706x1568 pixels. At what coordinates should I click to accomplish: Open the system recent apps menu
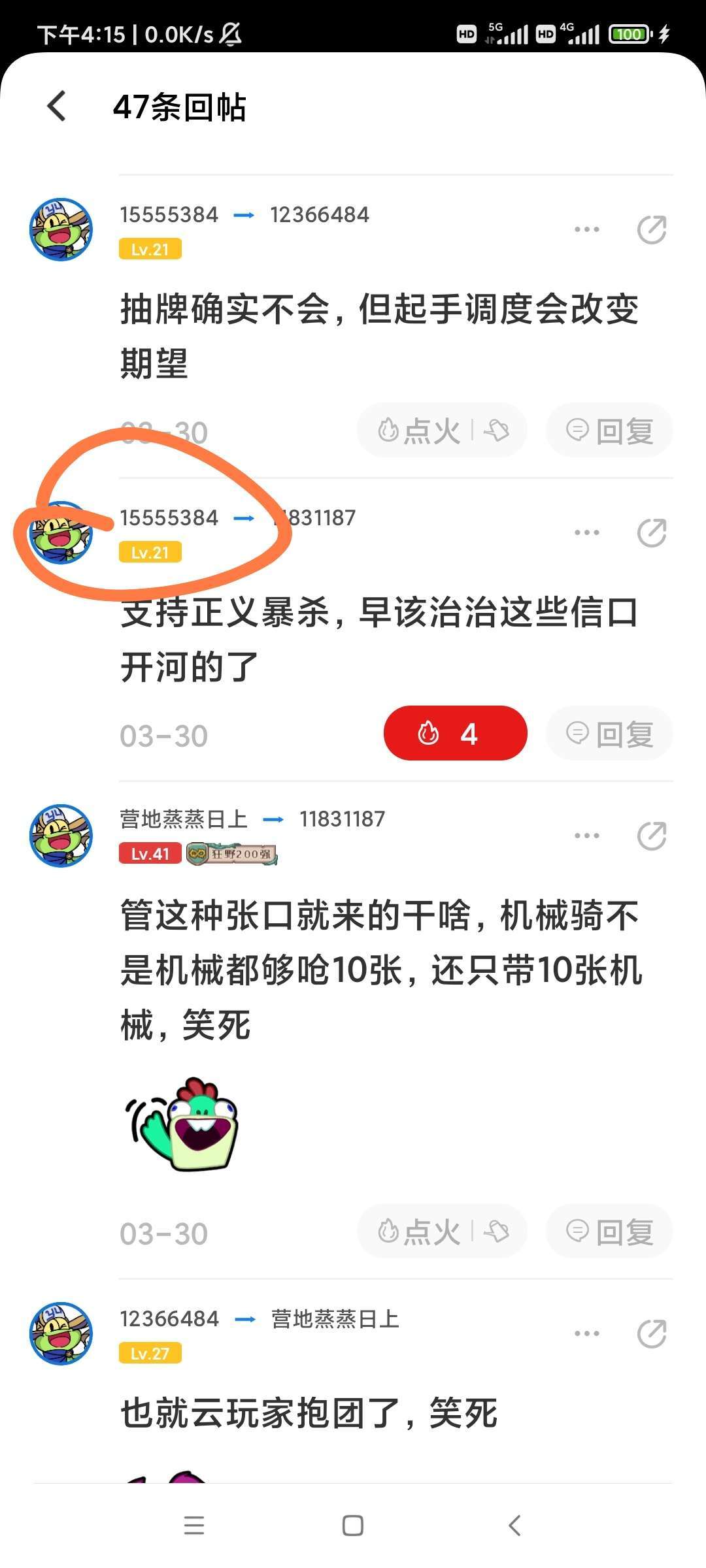194,1525
